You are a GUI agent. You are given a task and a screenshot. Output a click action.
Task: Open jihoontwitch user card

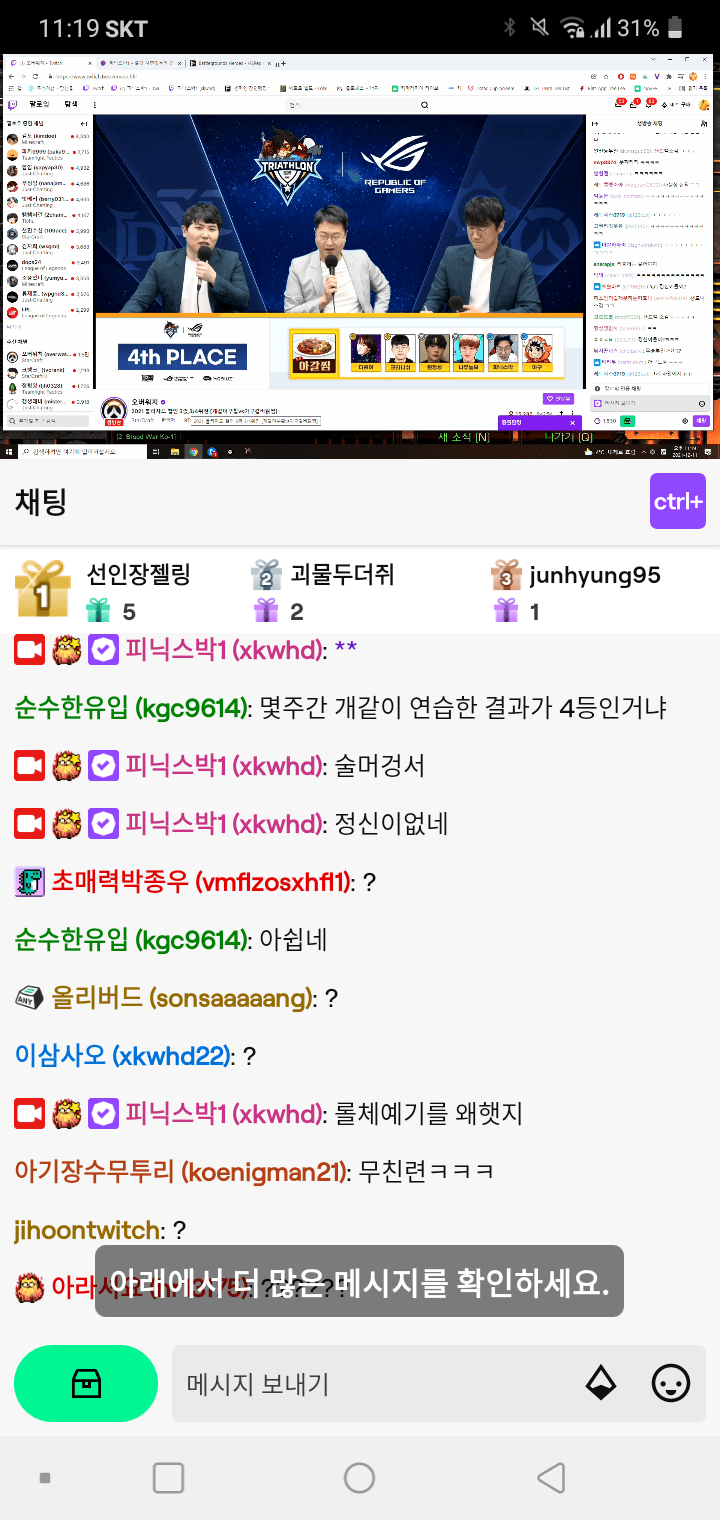click(x=88, y=1230)
